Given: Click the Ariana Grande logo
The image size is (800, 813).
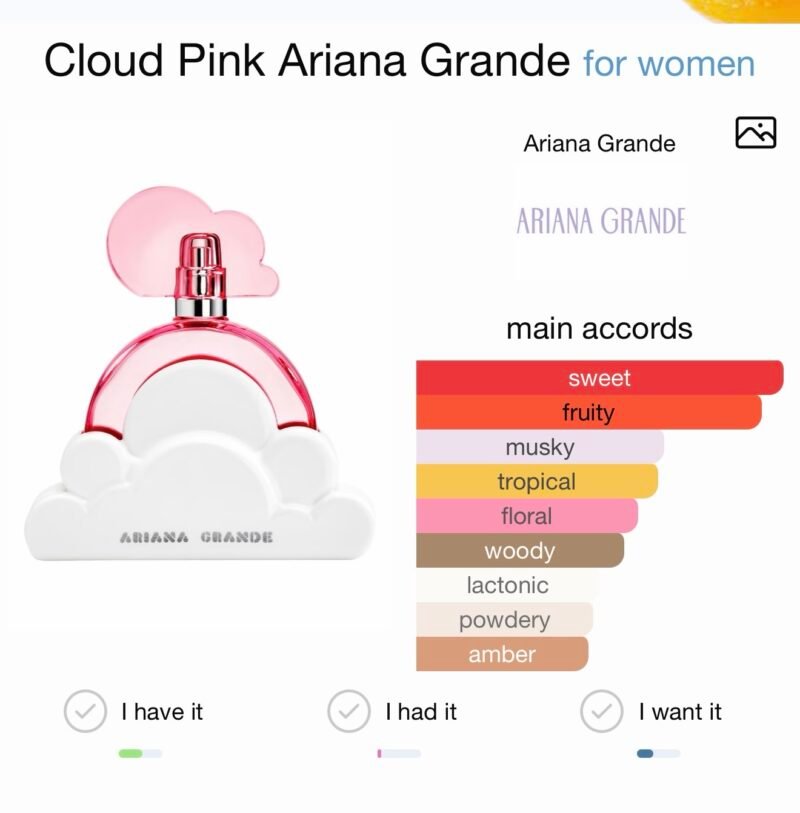Looking at the screenshot, I should [600, 222].
